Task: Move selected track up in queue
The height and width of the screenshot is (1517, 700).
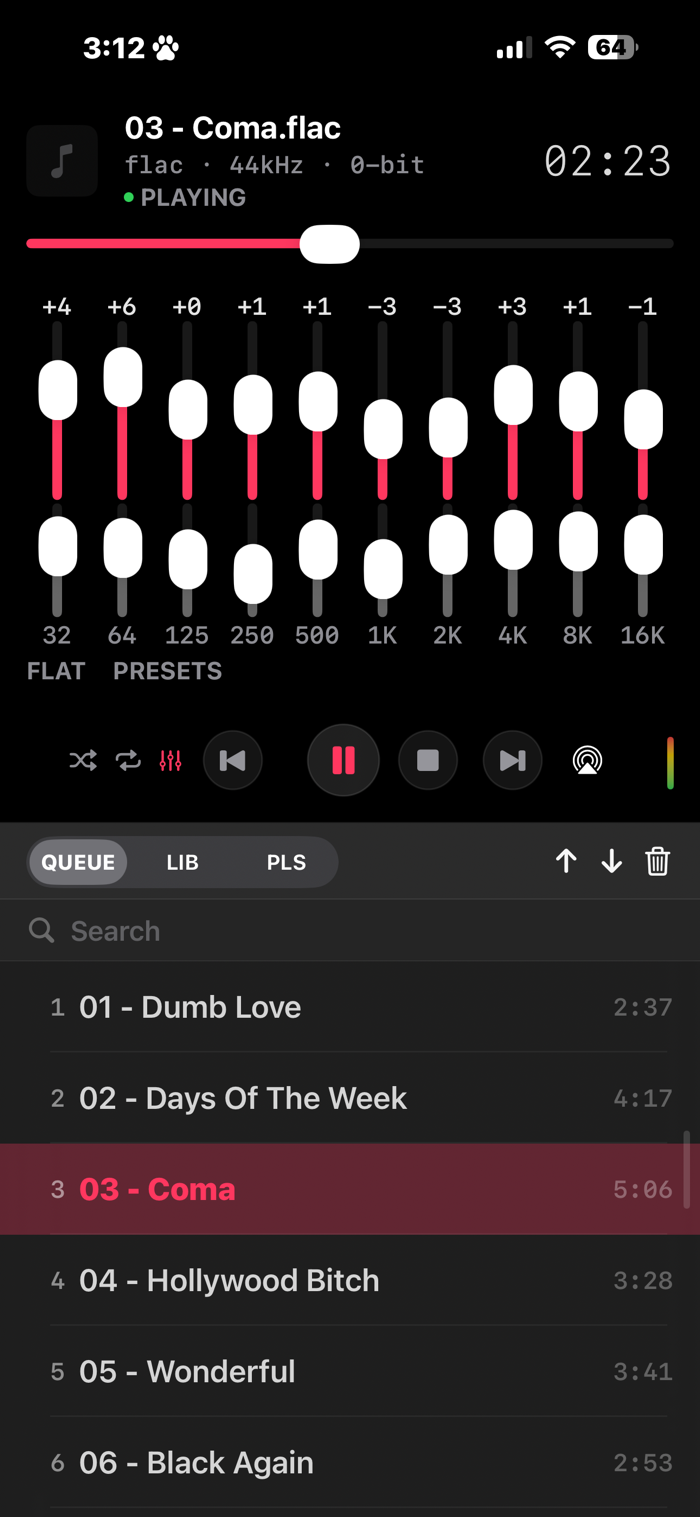Action: 566,861
